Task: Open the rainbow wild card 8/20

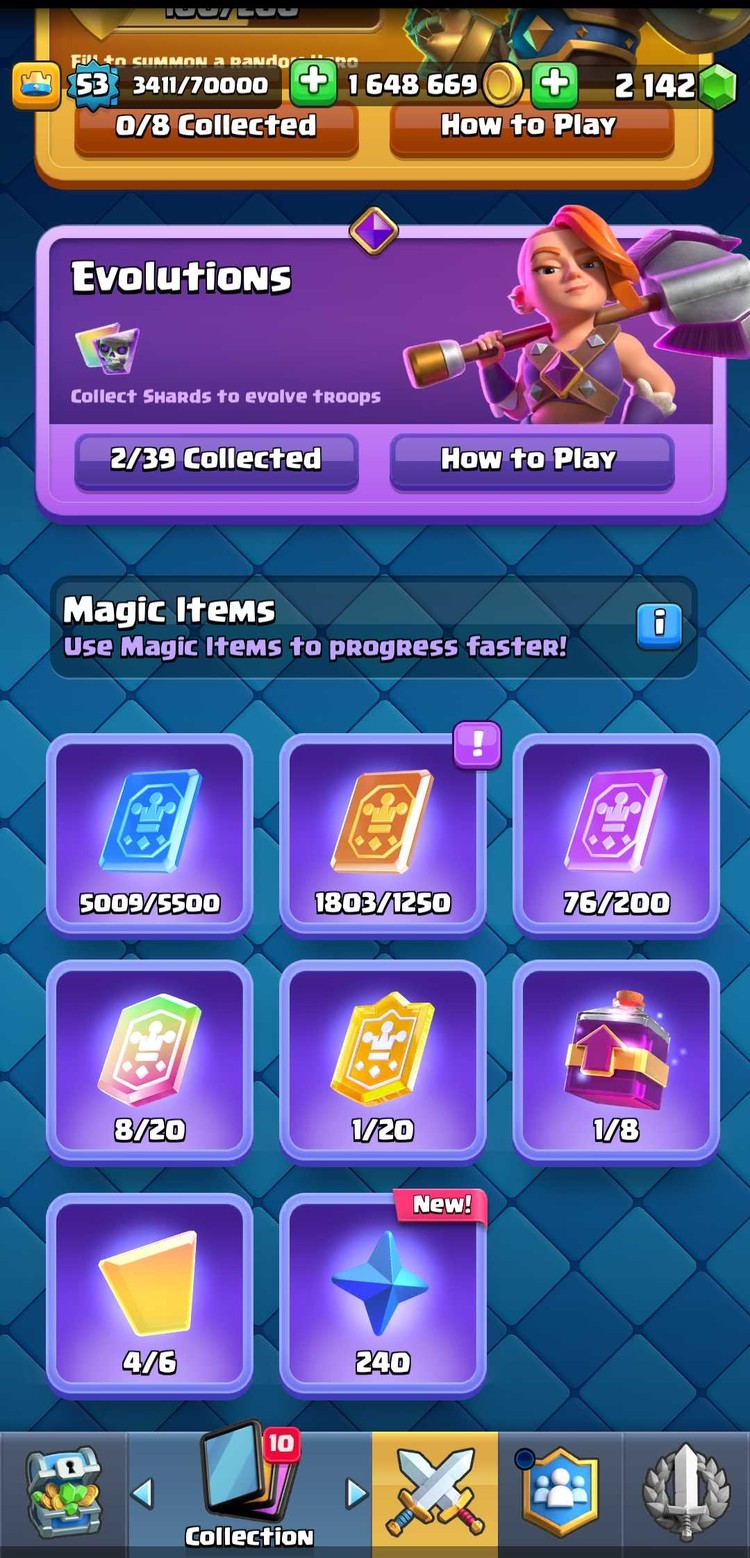Action: 150,1062
